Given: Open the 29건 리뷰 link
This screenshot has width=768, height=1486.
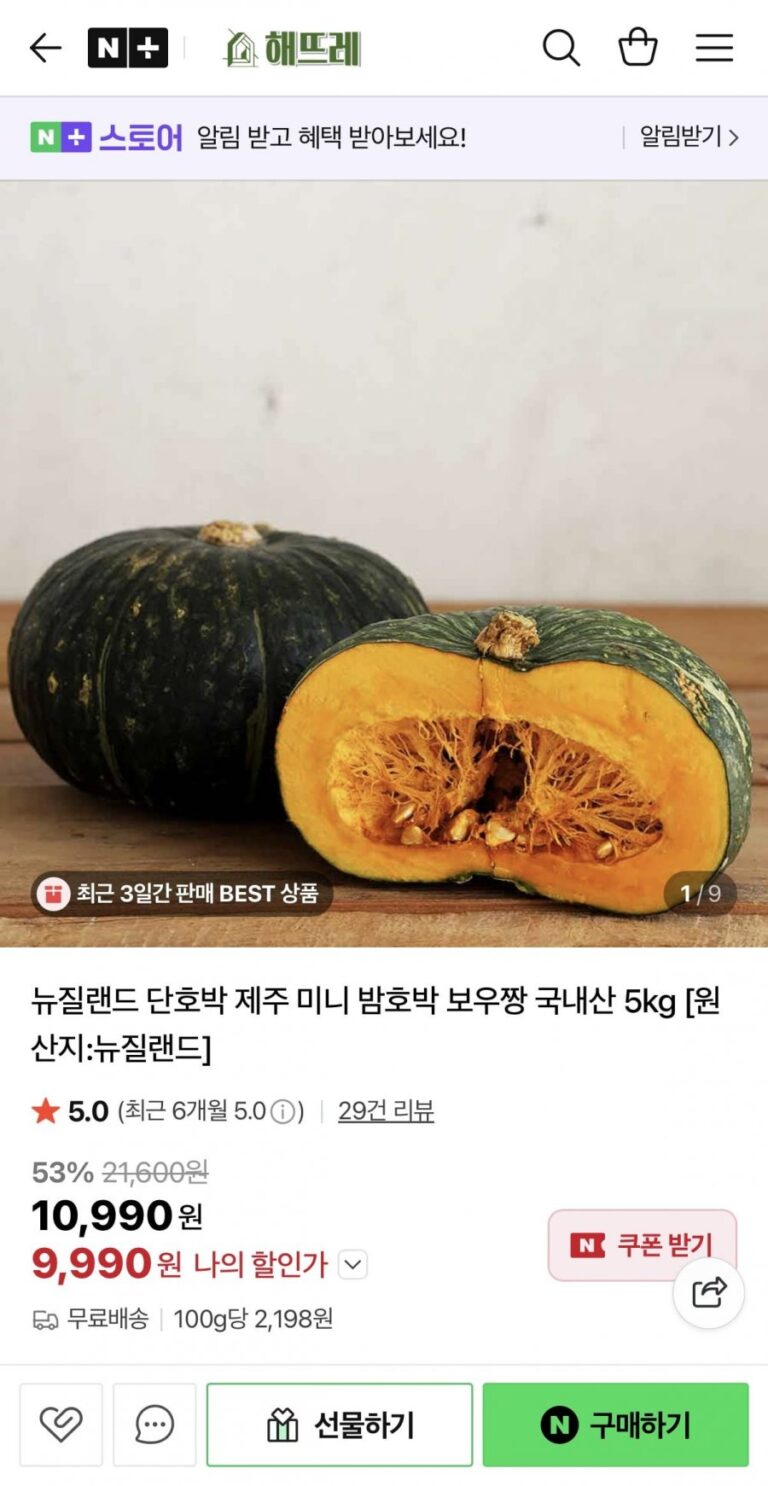Looking at the screenshot, I should 386,1111.
